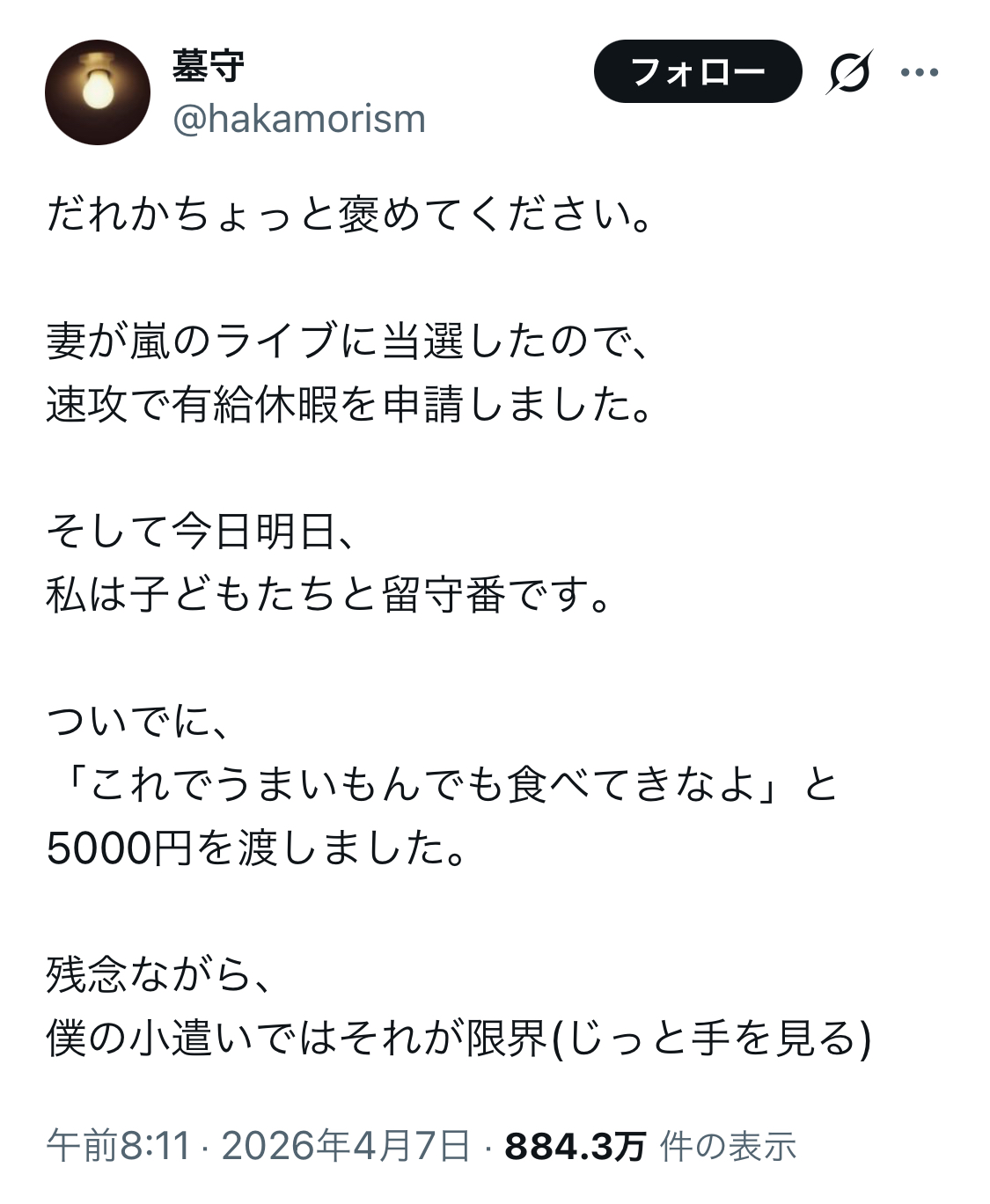The image size is (990, 1204).
Task: Open the @hakamorism profile handle
Action: tap(299, 119)
